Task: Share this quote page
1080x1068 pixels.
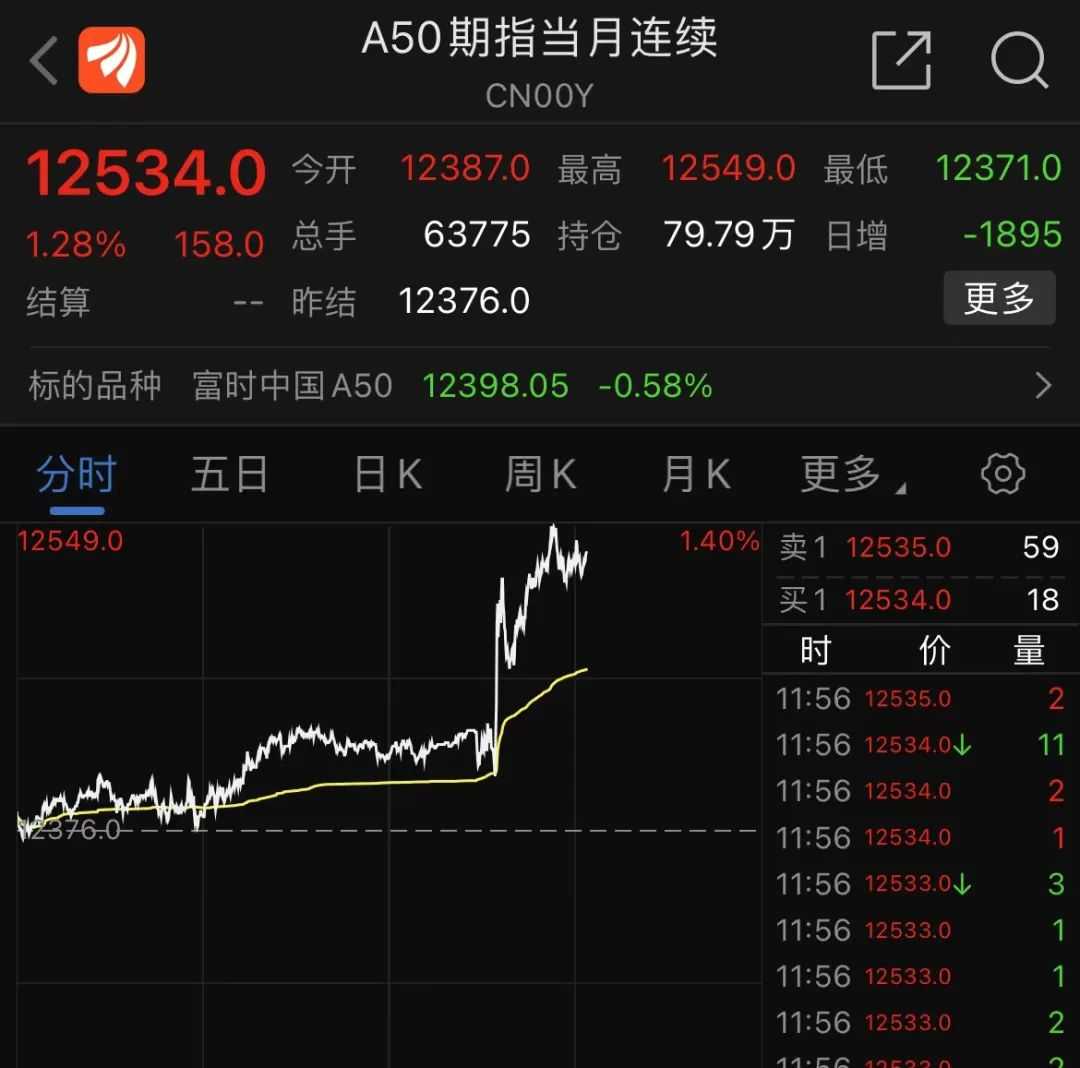Action: click(902, 61)
